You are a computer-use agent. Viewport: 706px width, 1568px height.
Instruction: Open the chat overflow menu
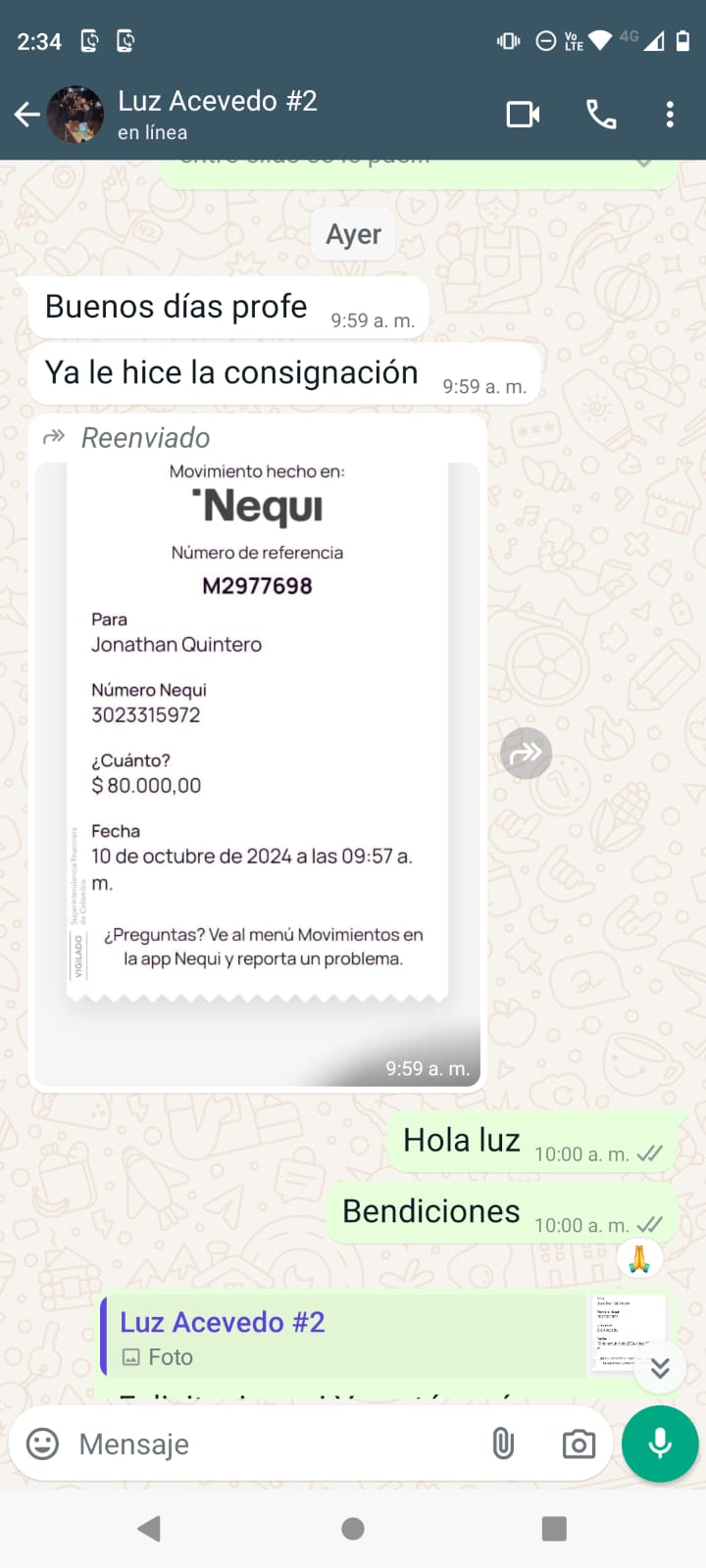coord(670,115)
